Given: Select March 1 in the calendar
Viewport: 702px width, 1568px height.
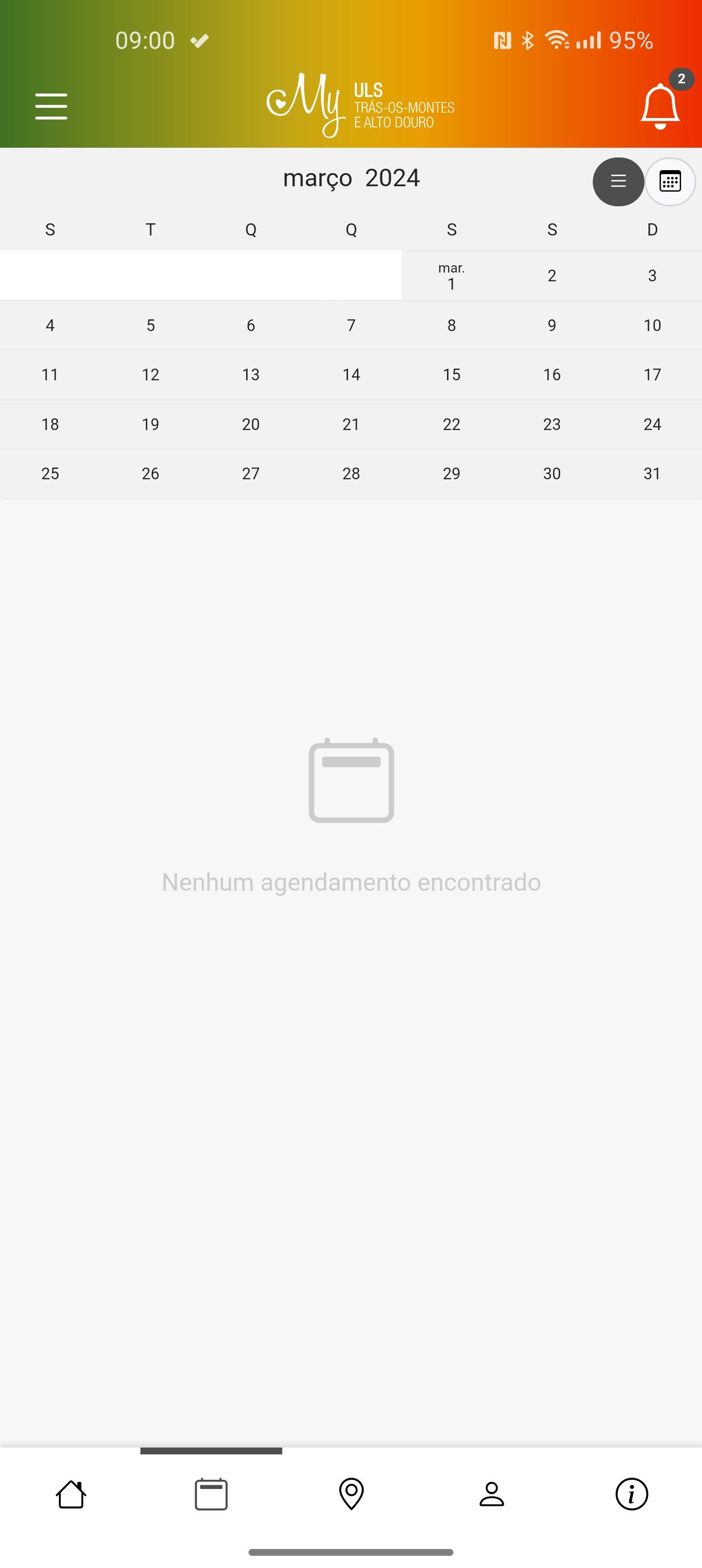Looking at the screenshot, I should [451, 276].
